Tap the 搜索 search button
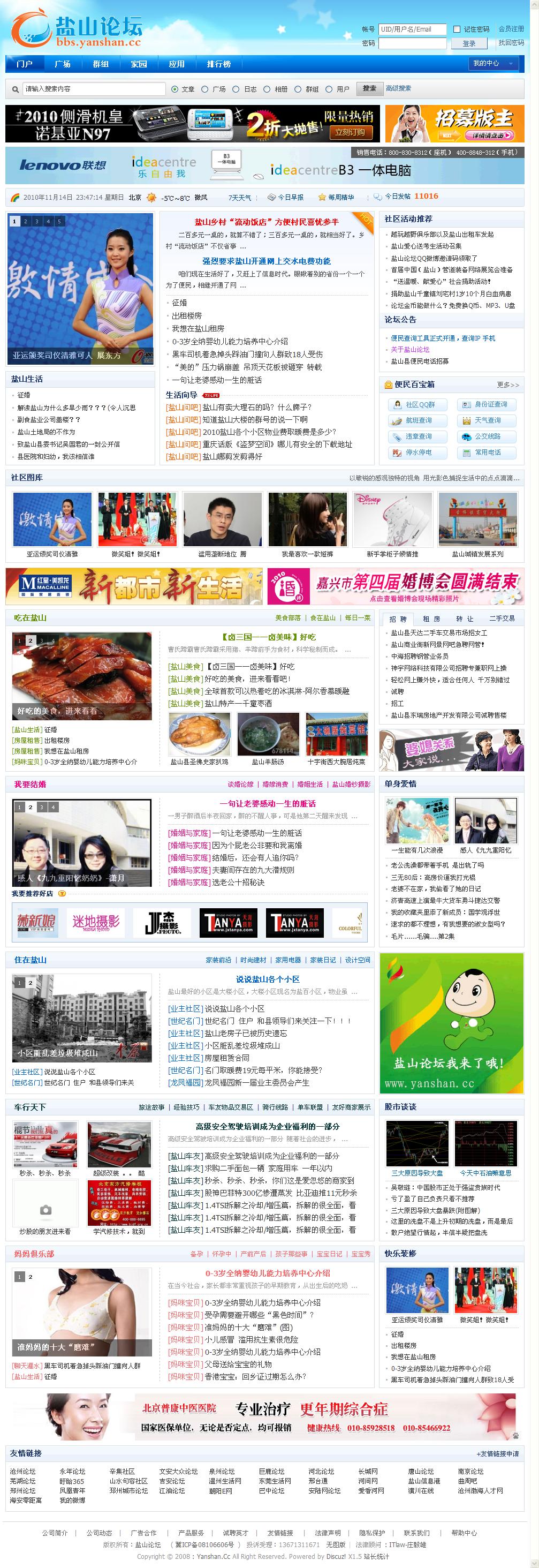Screen dimensions: 539x1568 point(369,89)
